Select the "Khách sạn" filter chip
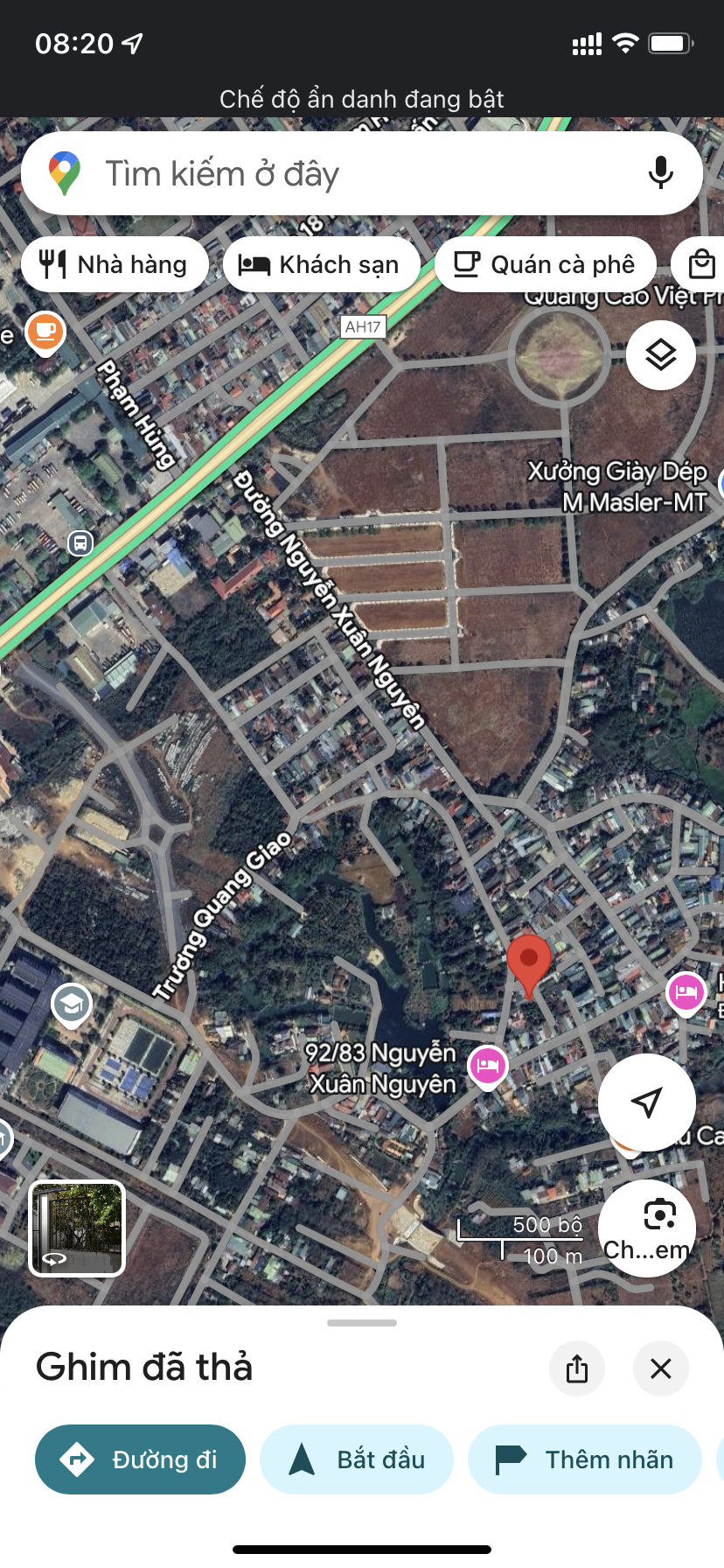Image resolution: width=724 pixels, height=1568 pixels. pos(321,264)
